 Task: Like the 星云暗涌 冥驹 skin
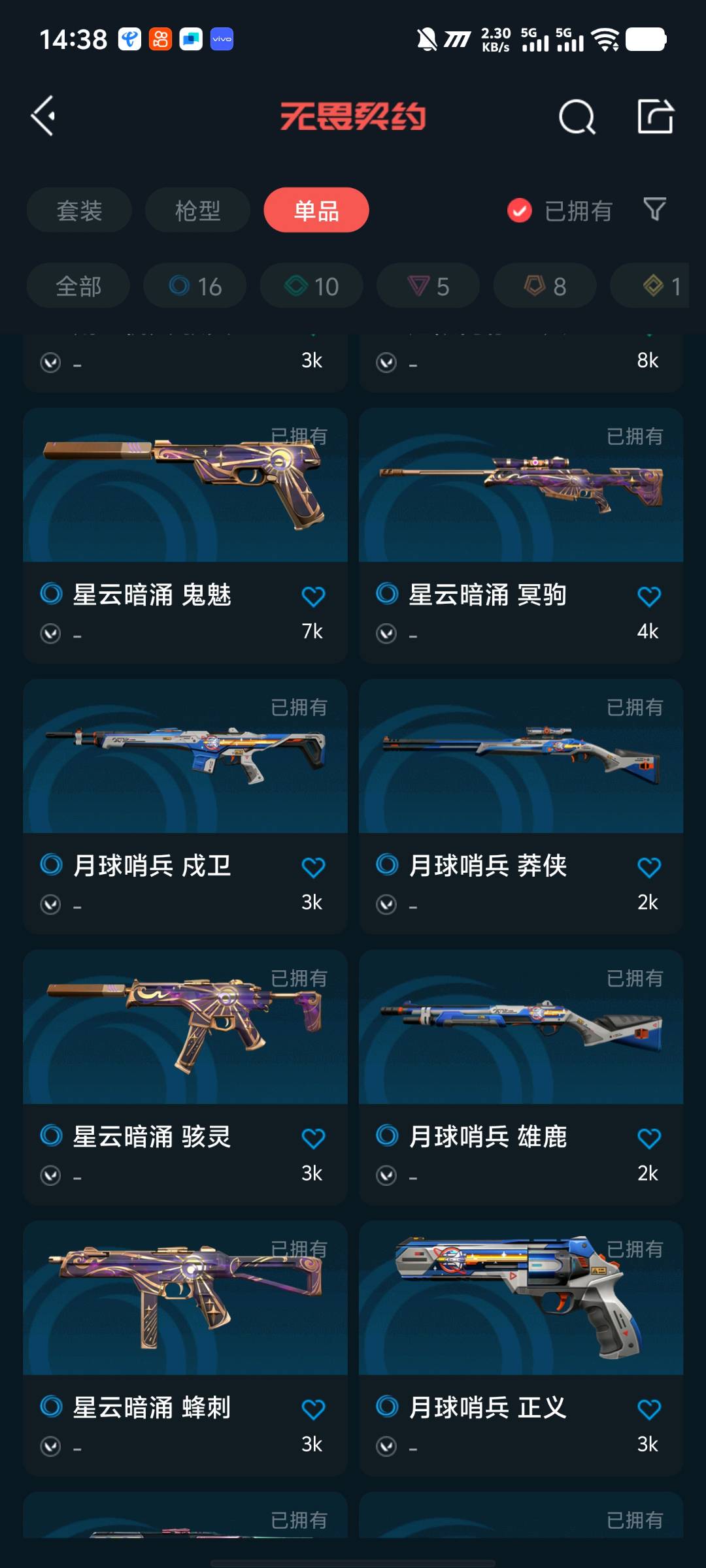point(648,596)
